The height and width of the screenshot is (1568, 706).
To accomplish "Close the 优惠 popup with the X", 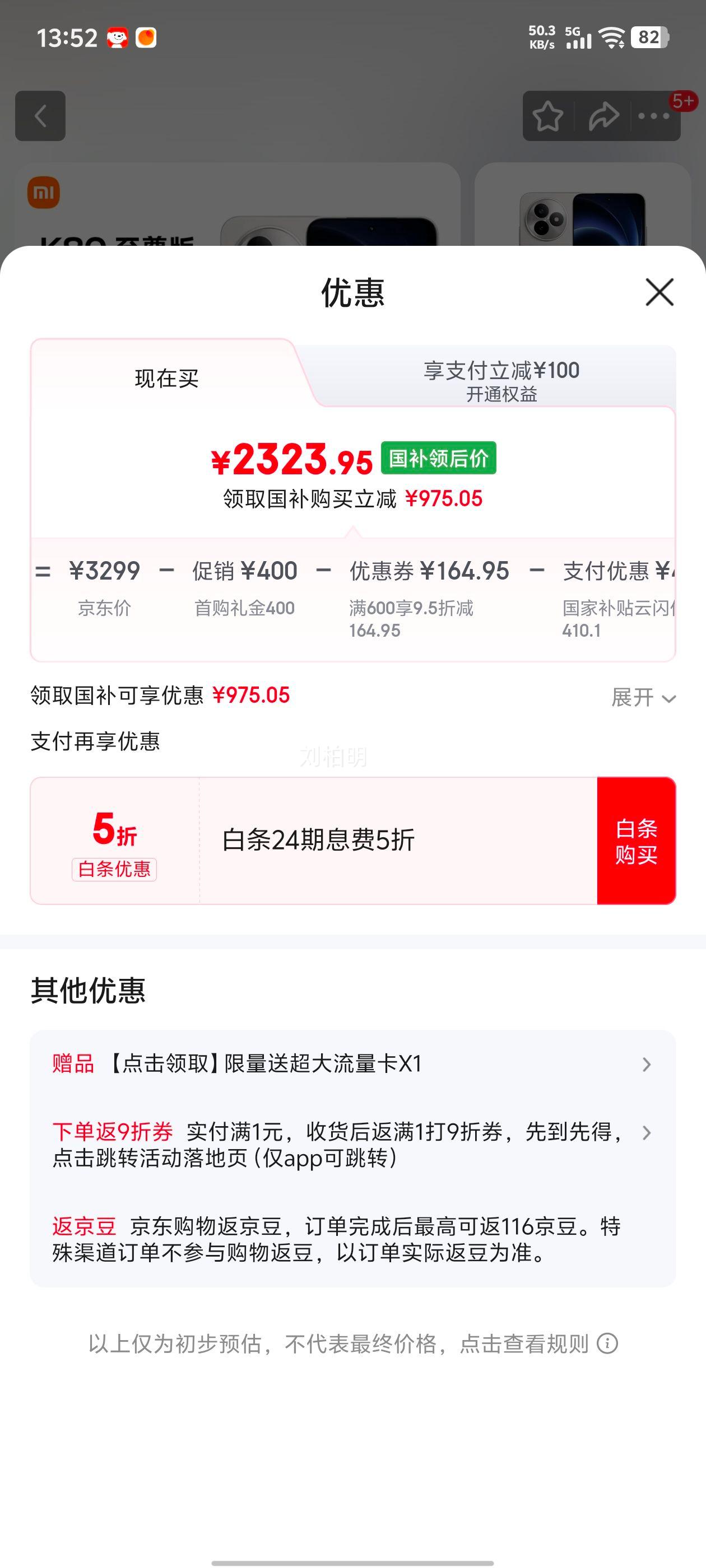I will (x=660, y=293).
